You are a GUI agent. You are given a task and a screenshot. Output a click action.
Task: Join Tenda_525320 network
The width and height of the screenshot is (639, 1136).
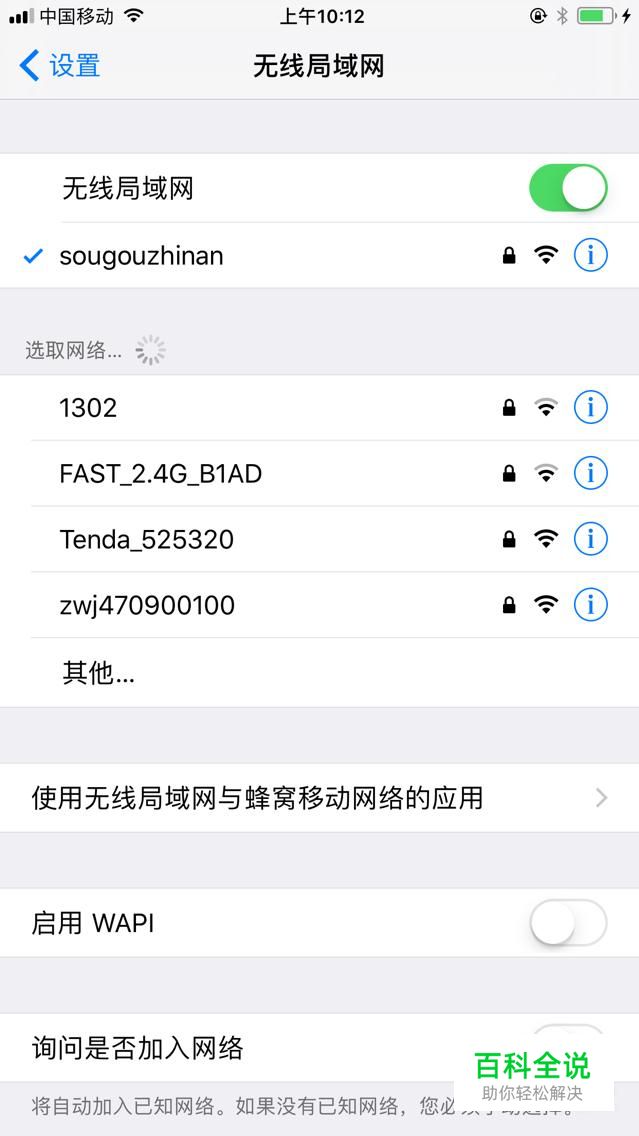coord(320,539)
